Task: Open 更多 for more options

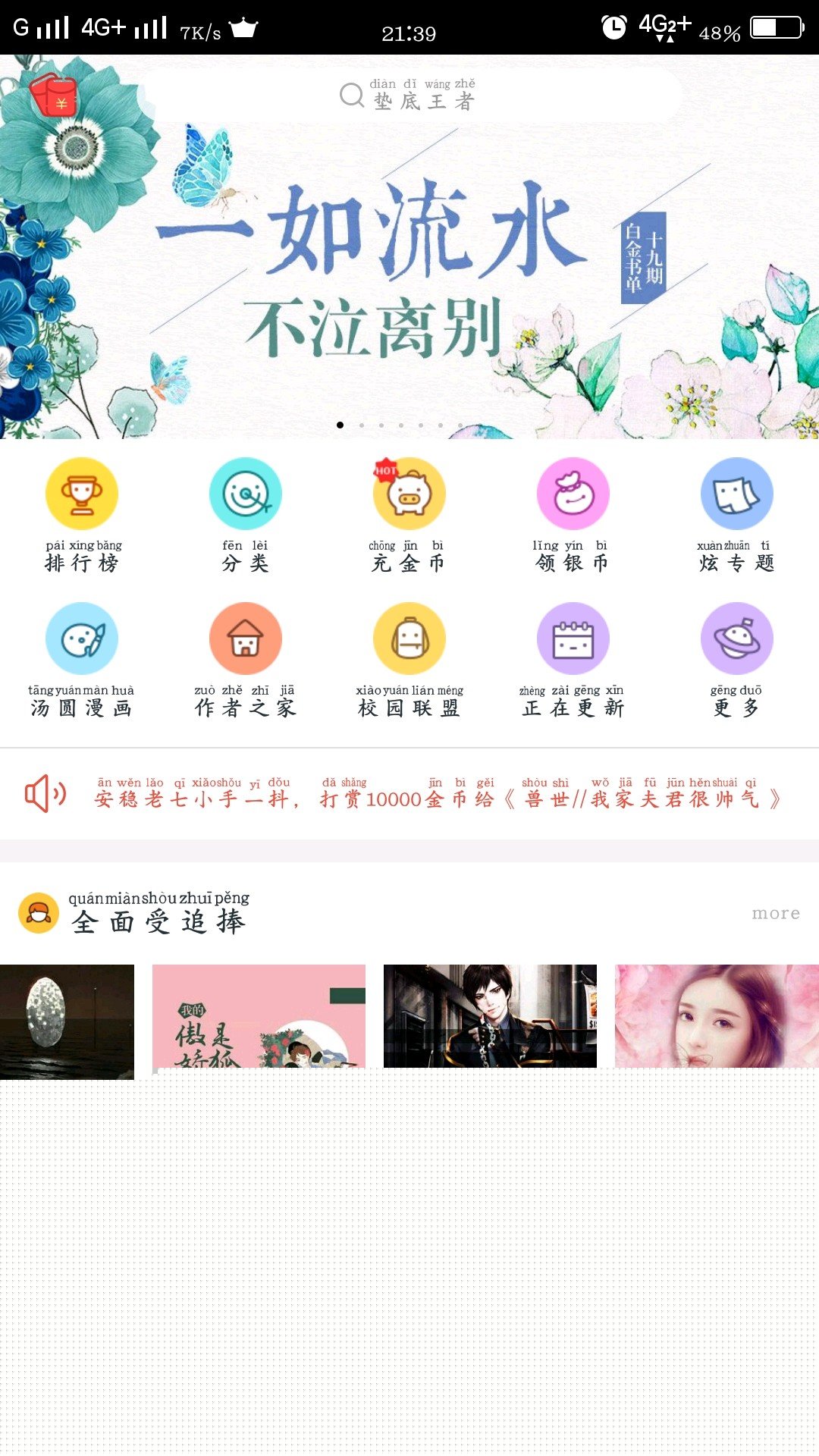Action: coord(736,659)
